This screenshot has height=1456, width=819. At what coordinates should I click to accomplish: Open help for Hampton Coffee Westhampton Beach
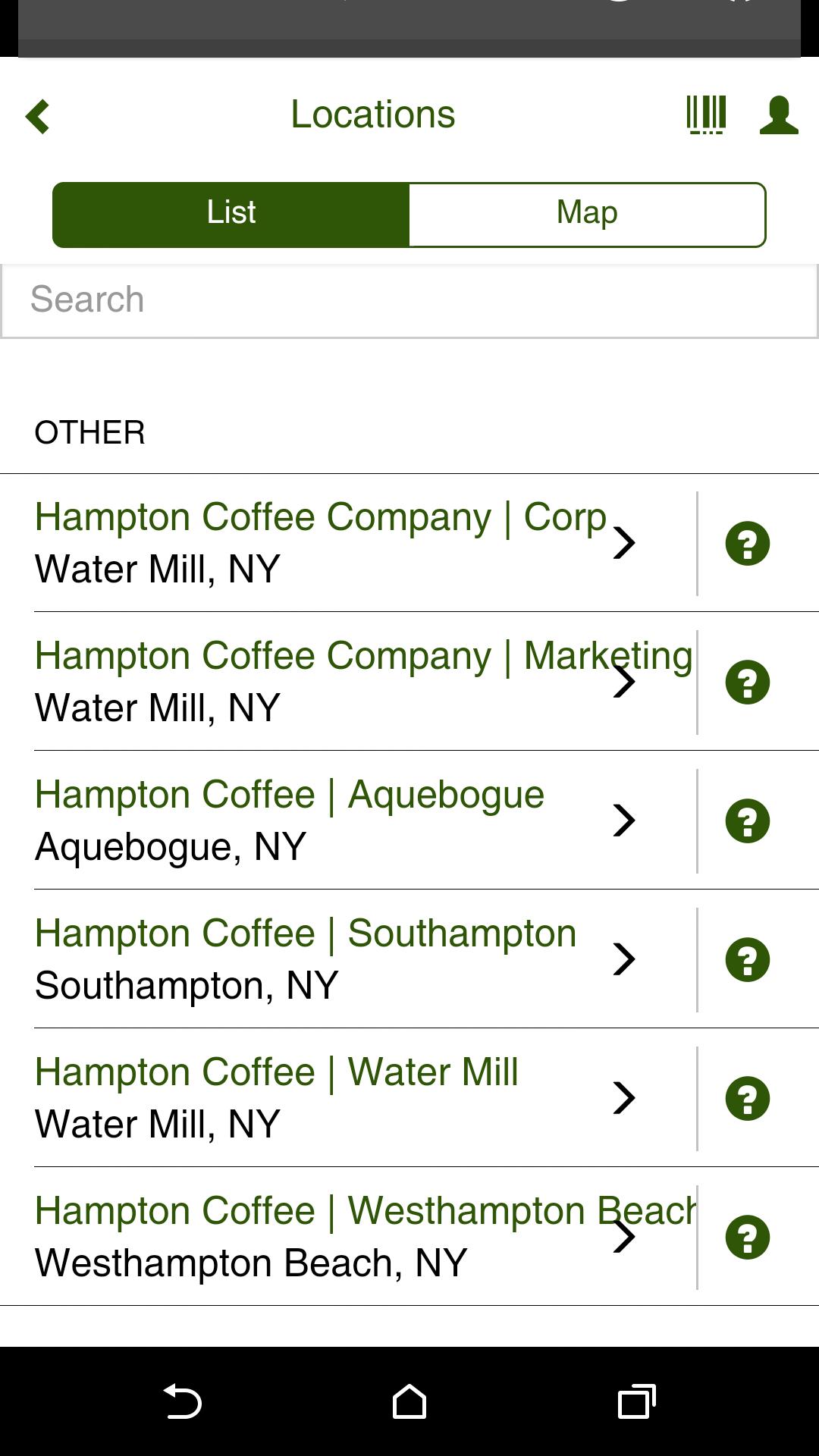747,1237
